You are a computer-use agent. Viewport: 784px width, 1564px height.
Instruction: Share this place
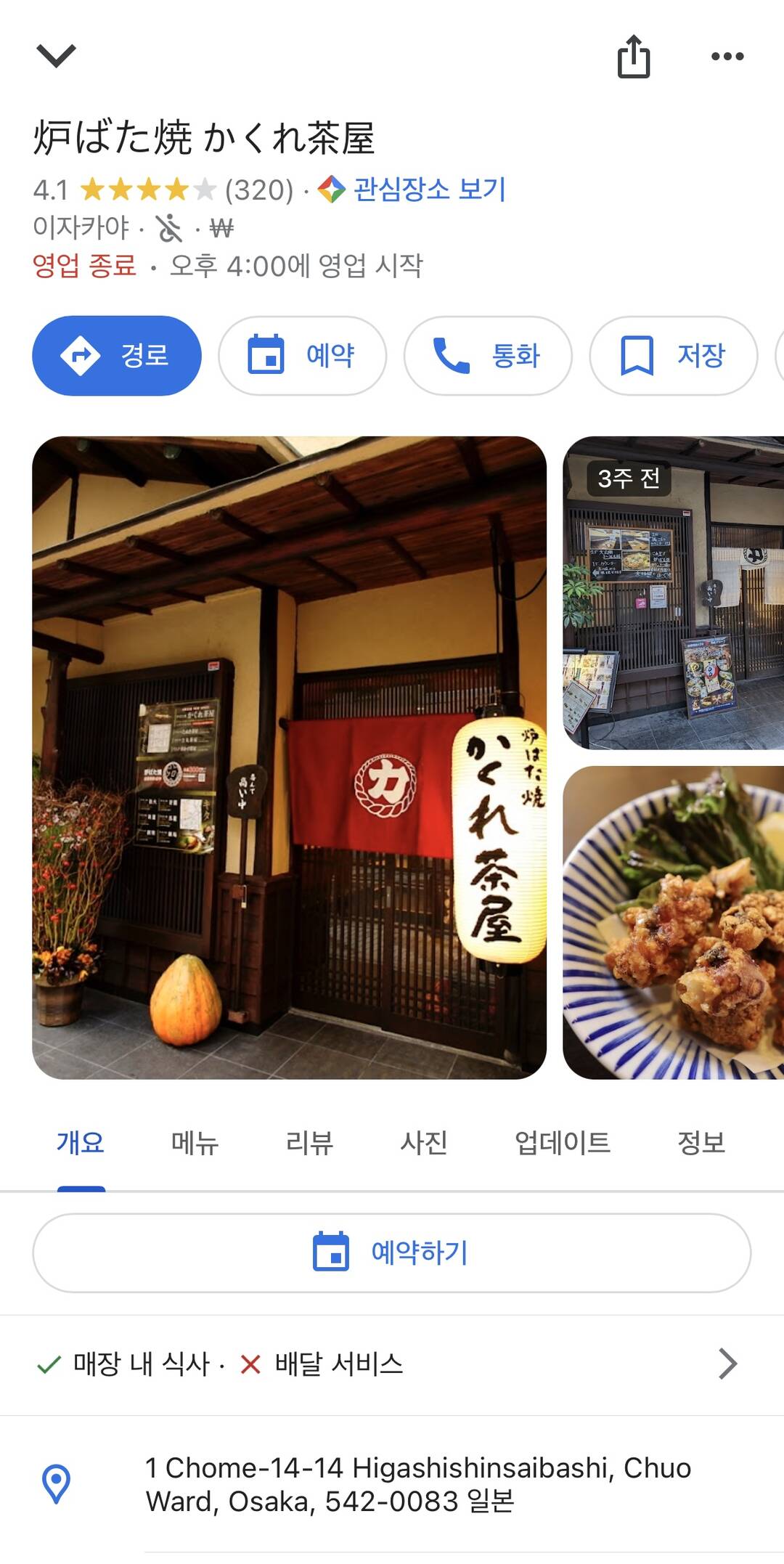pyautogui.click(x=633, y=56)
